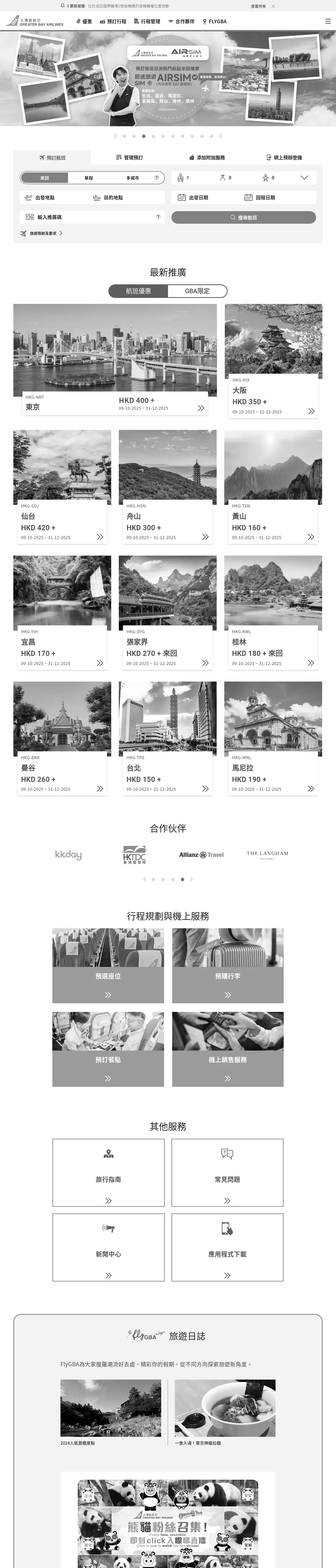Open the 旅遊限制及要求 link

point(41,233)
